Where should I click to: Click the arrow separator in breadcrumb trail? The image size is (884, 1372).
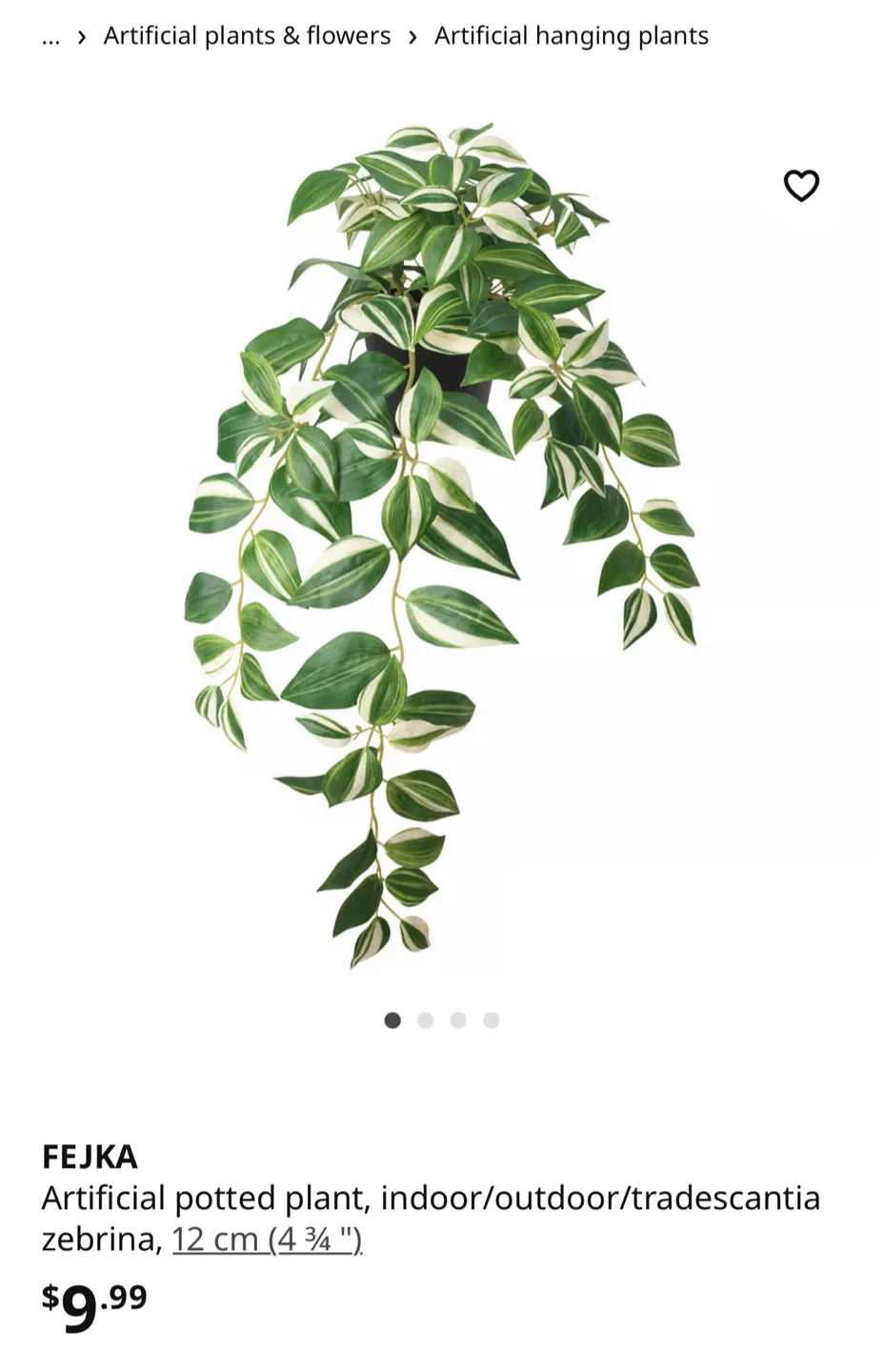pos(80,36)
